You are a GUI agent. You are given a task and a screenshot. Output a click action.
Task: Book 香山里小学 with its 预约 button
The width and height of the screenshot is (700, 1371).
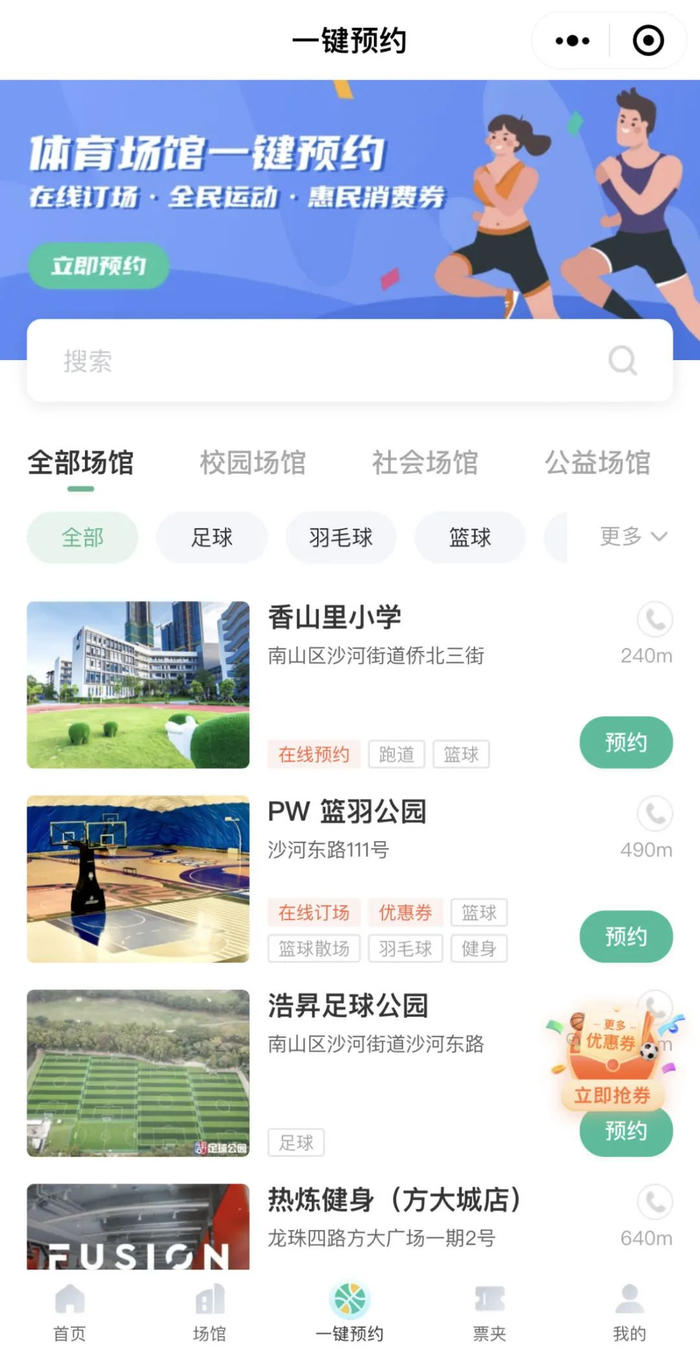point(626,743)
